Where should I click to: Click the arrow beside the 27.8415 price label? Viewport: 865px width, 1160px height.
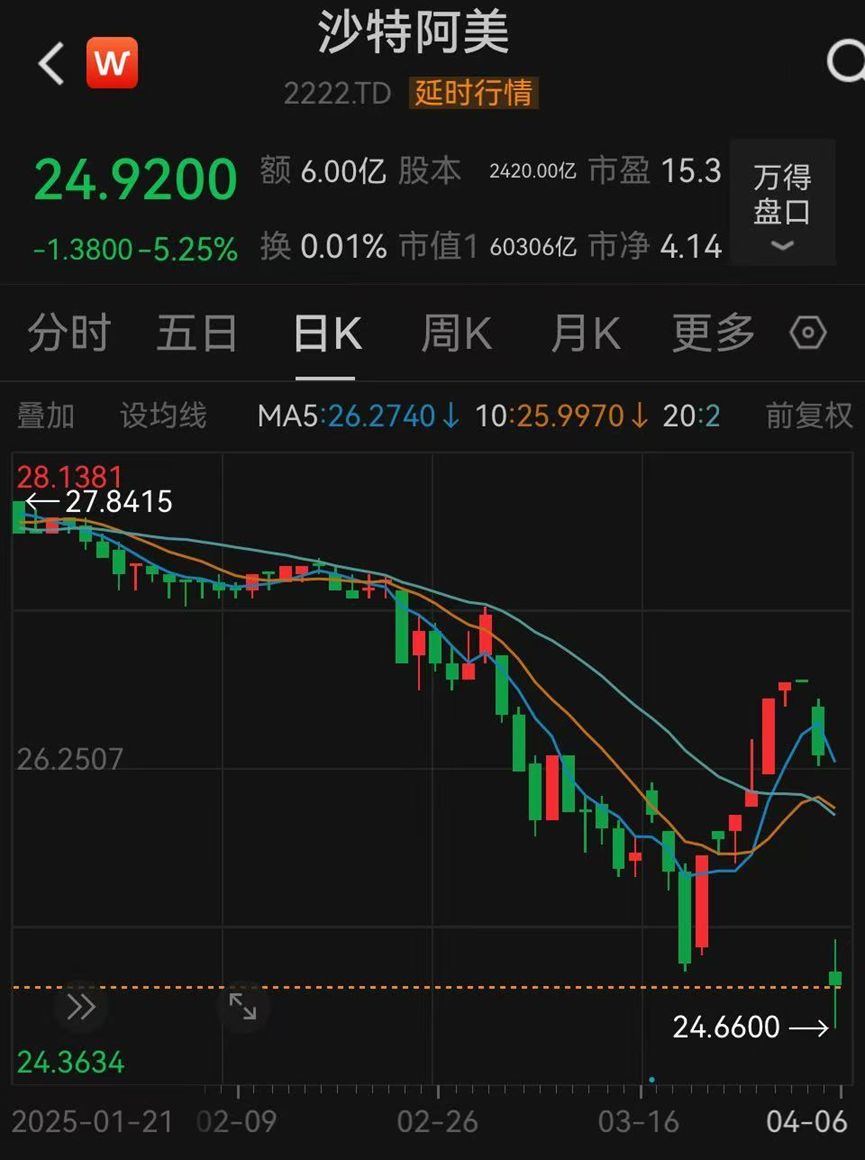pos(41,499)
